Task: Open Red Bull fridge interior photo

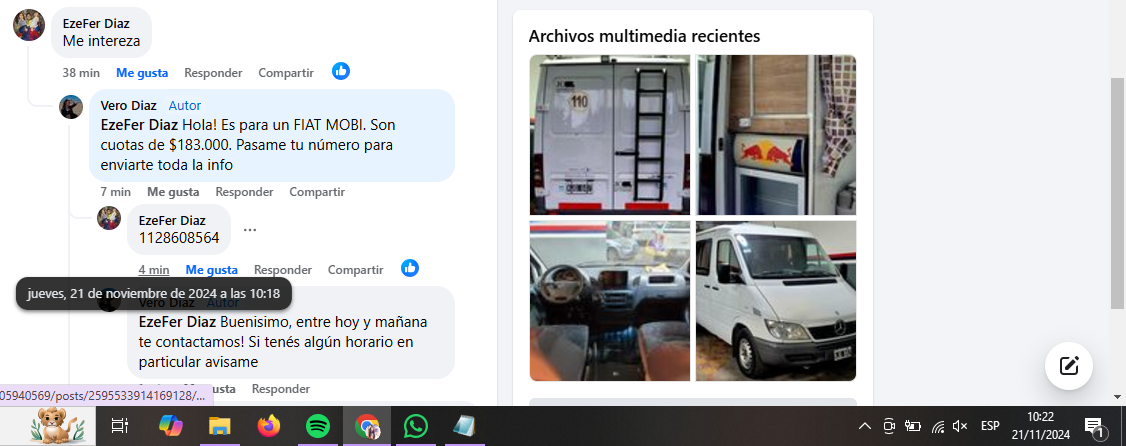Action: tap(776, 134)
